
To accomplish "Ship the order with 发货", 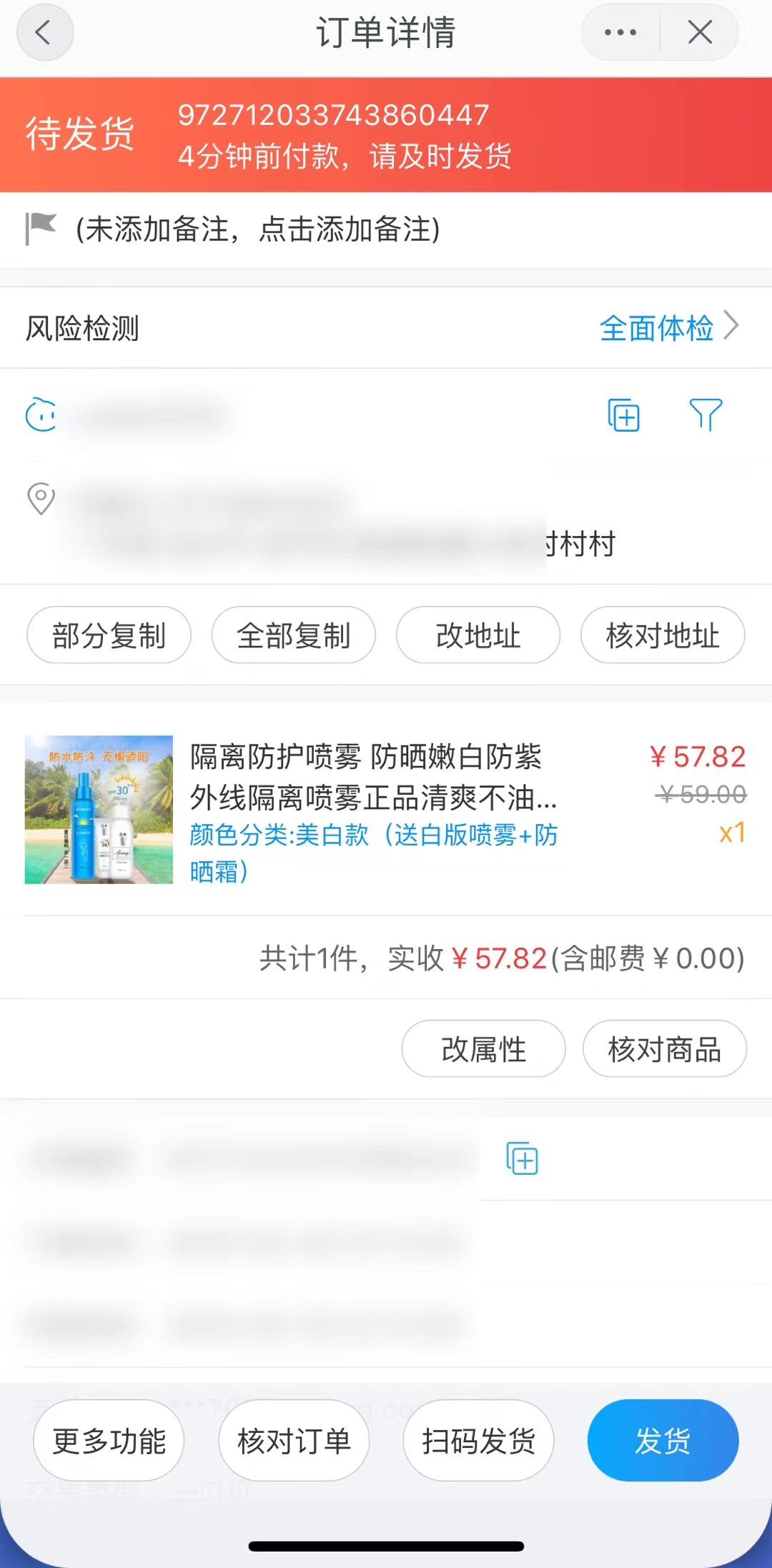I will pos(663,1441).
